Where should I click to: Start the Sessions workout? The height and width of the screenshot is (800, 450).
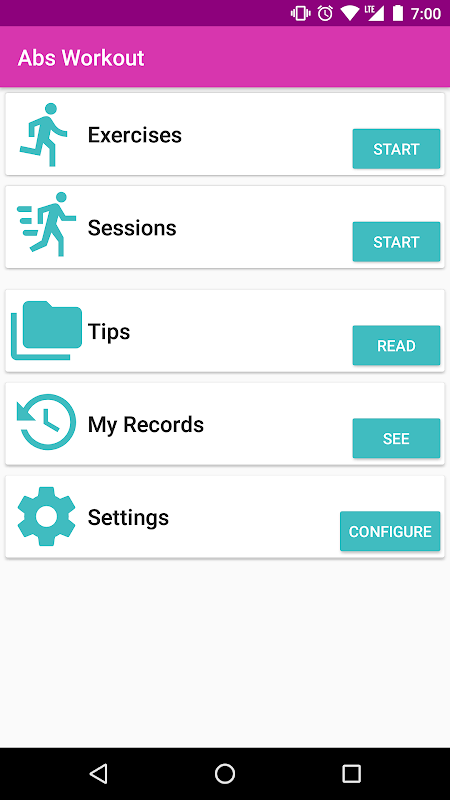tap(396, 242)
